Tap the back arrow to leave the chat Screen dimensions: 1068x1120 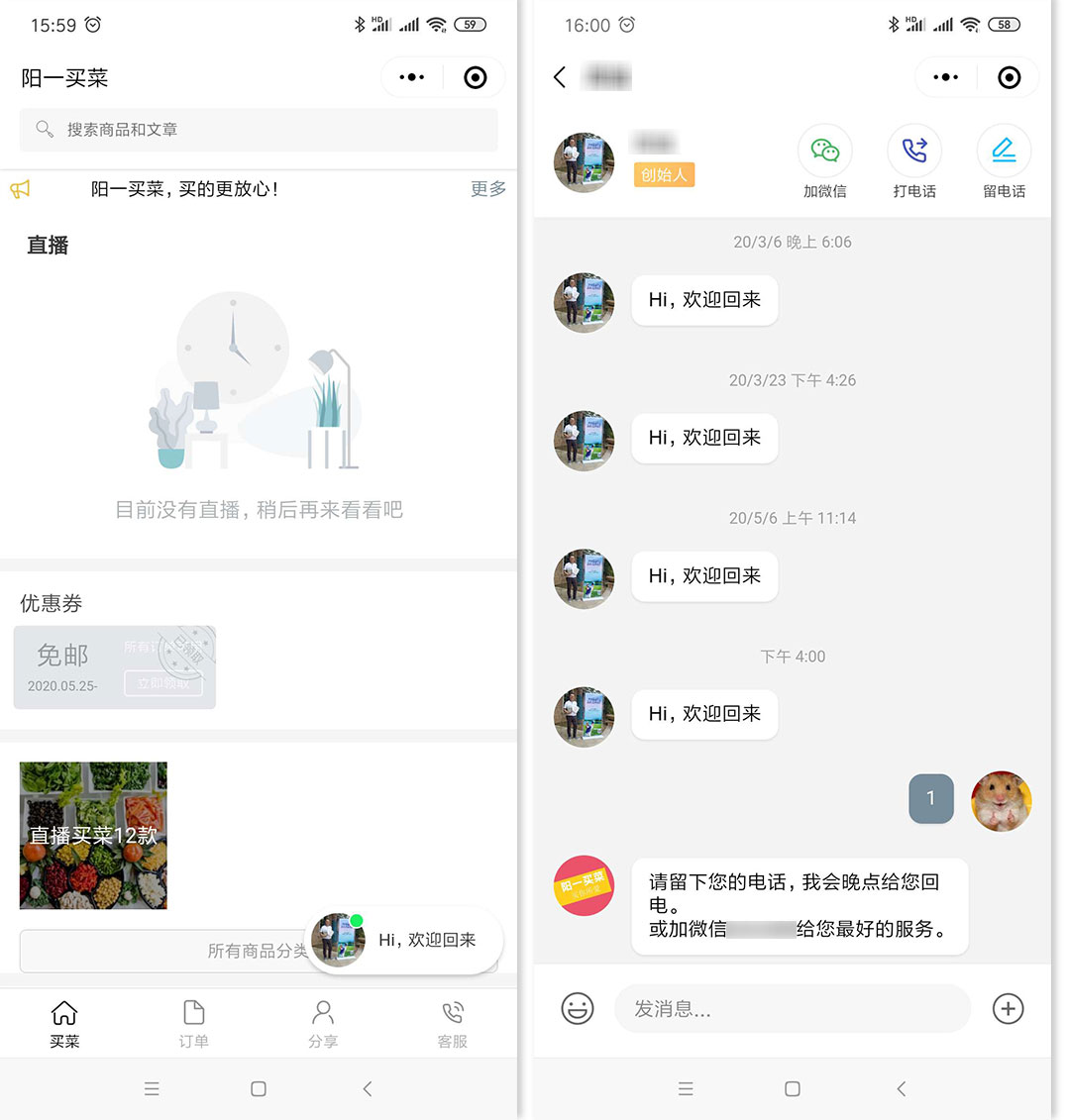click(560, 76)
